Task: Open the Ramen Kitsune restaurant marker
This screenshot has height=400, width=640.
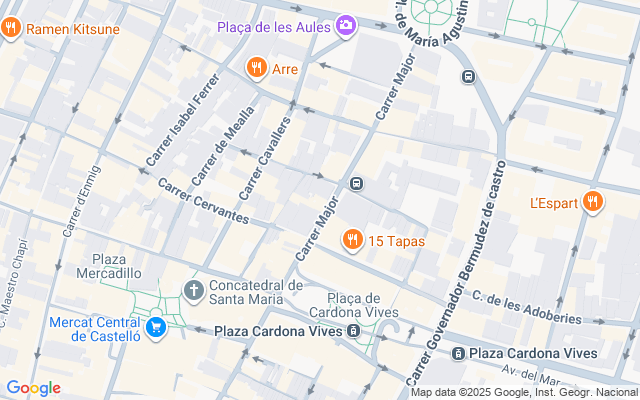Action: point(12,28)
